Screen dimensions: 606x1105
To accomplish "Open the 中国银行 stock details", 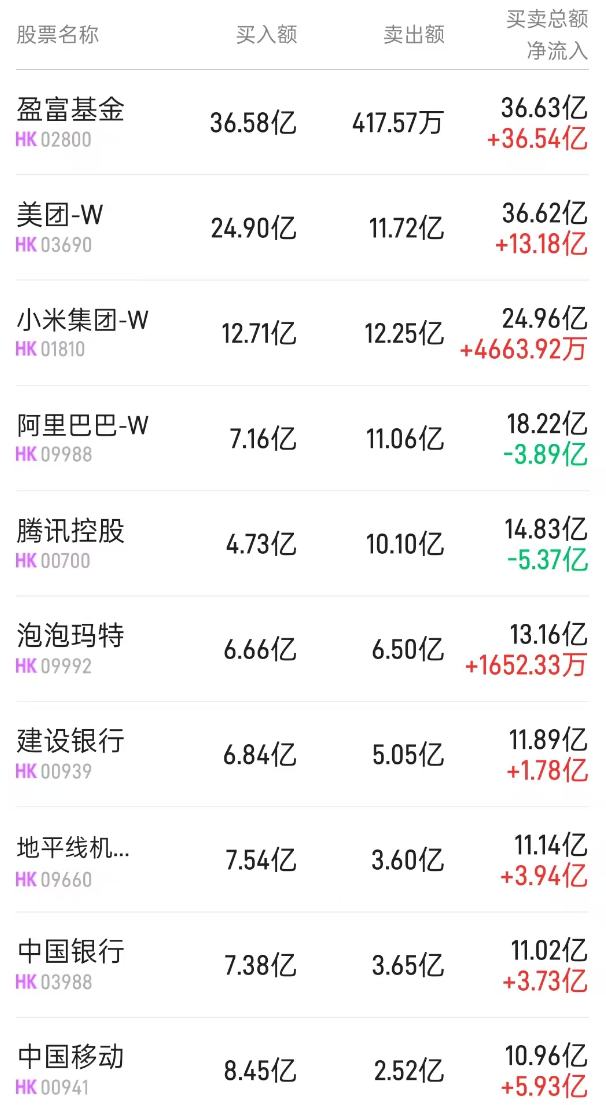I will tap(303, 965).
